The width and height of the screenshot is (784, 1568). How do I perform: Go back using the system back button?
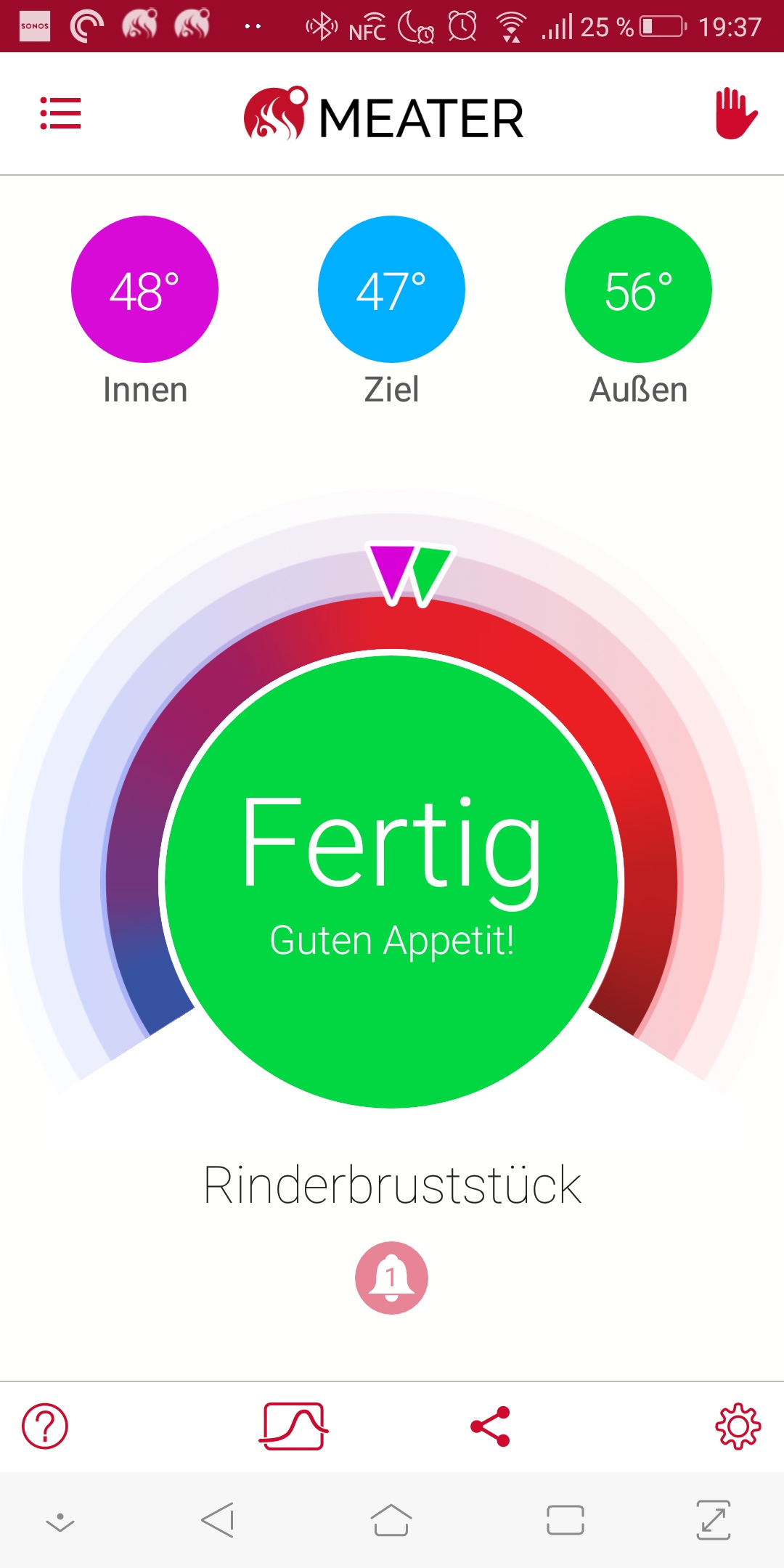(218, 1520)
